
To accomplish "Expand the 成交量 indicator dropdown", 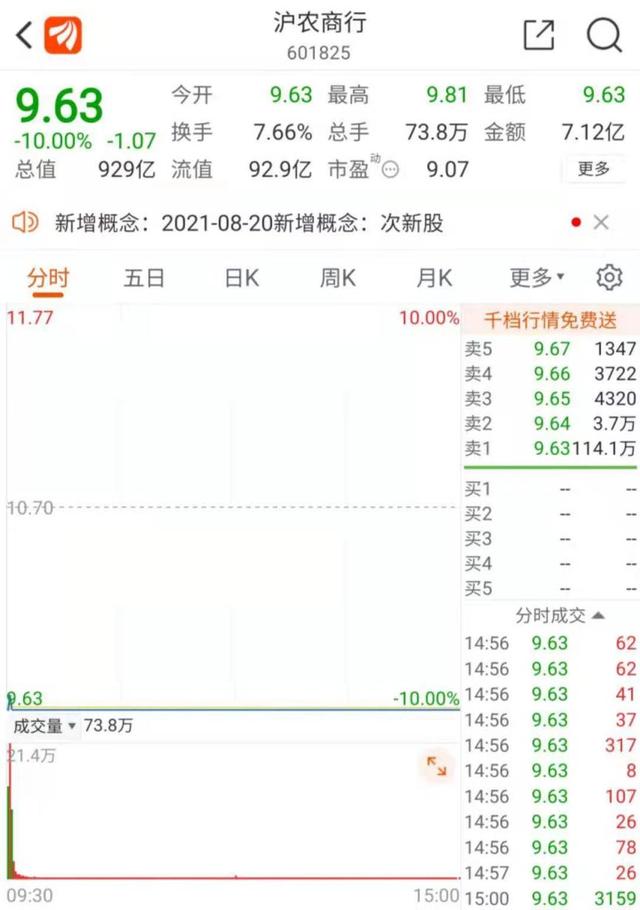I will tap(44, 726).
